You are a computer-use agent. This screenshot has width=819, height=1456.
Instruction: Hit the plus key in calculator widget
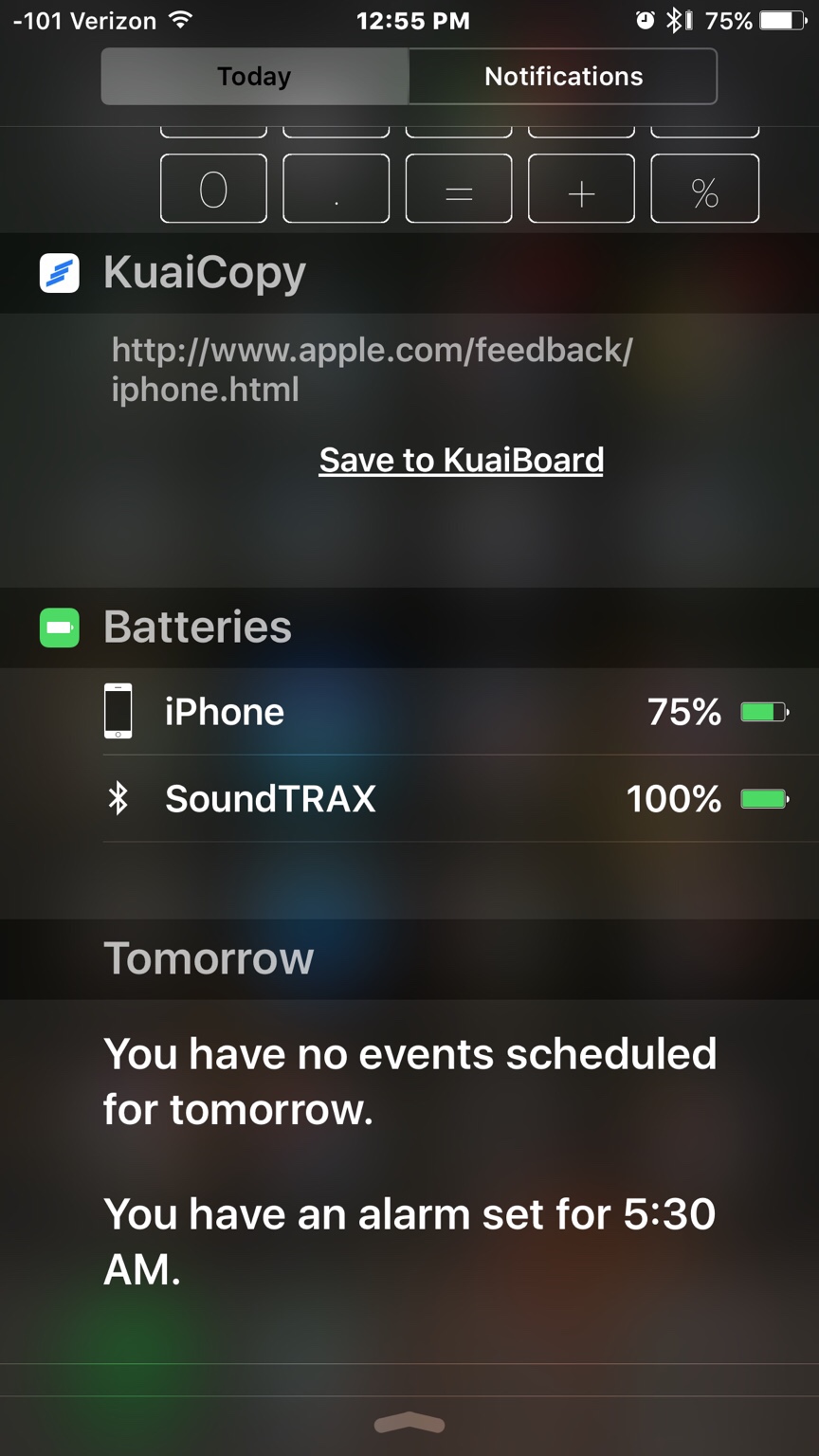[x=581, y=190]
